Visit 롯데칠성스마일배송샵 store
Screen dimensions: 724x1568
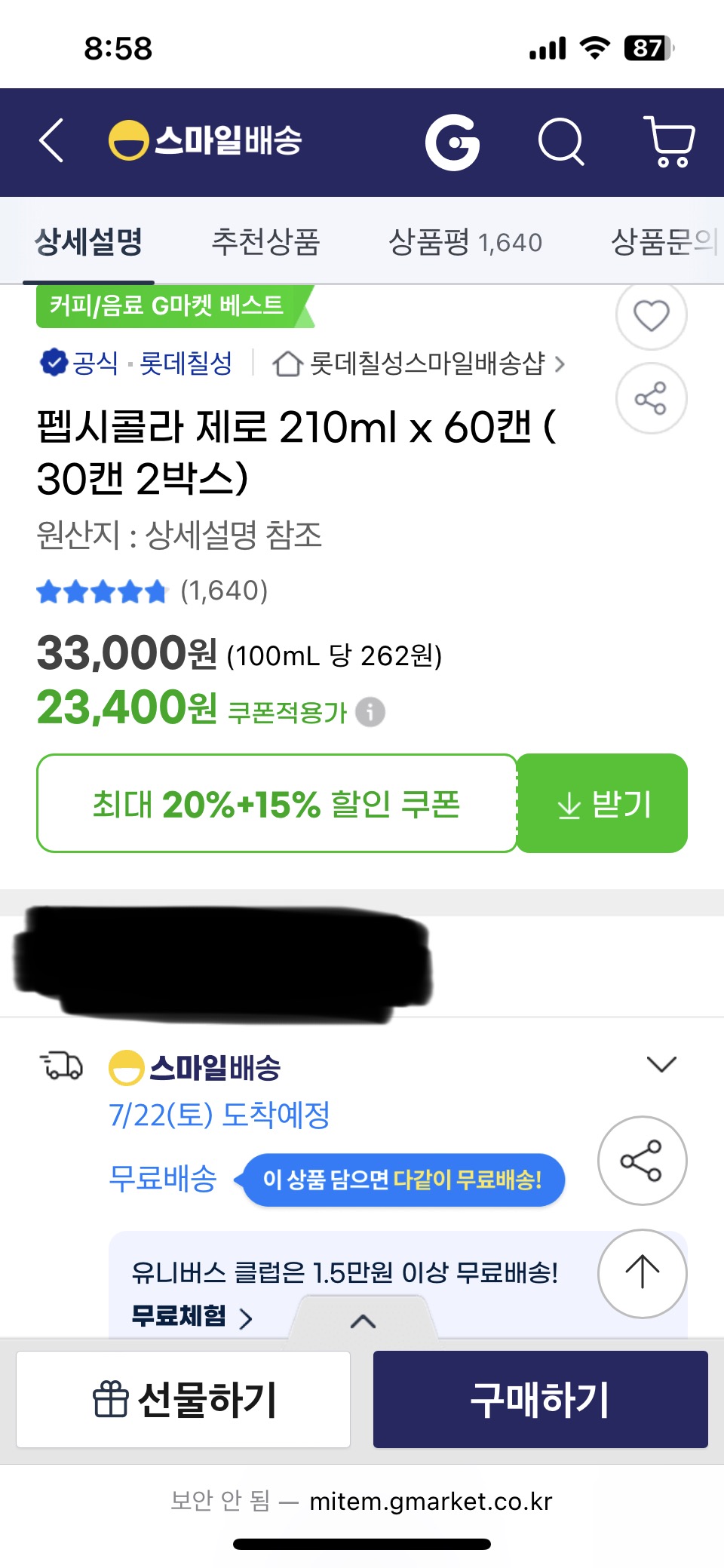[x=419, y=364]
